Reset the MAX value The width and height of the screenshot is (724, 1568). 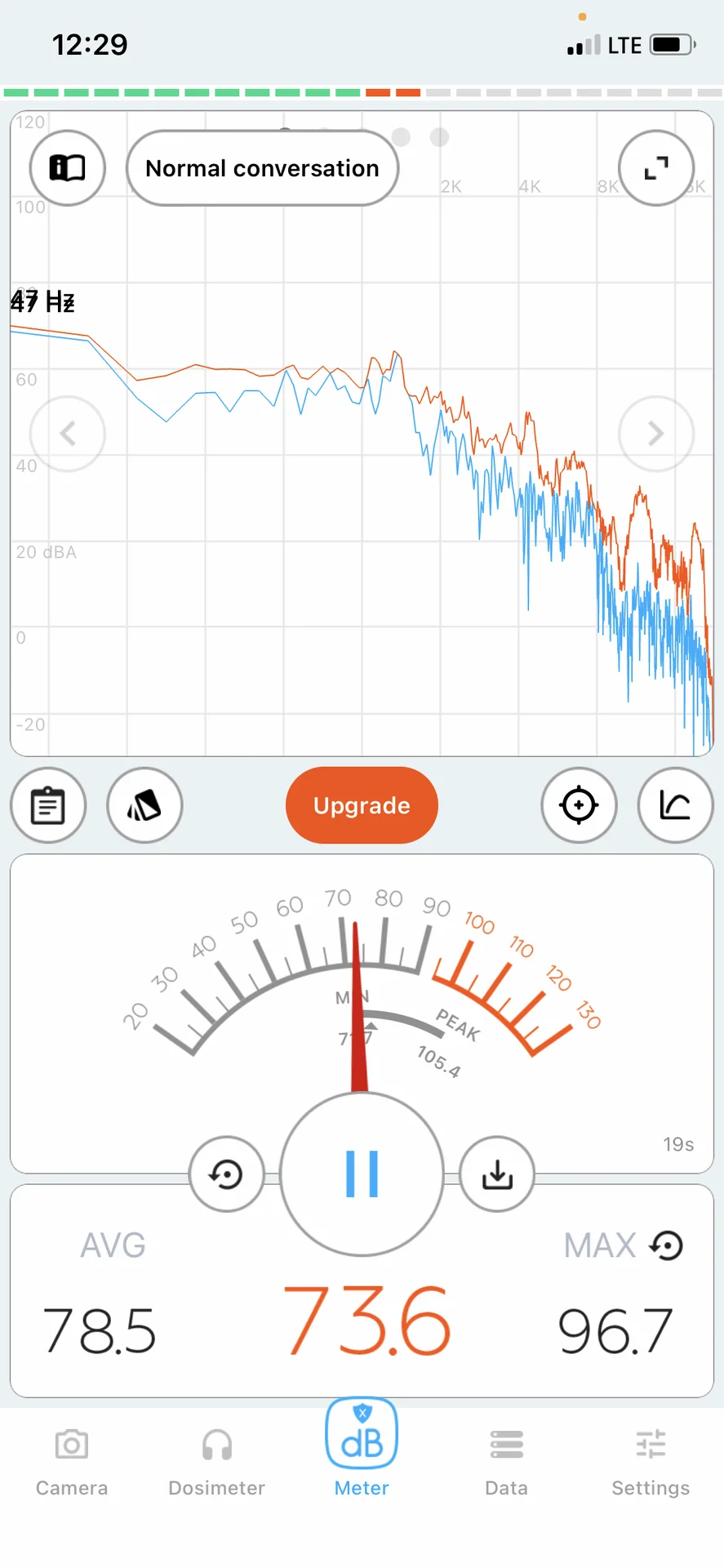coord(667,1245)
